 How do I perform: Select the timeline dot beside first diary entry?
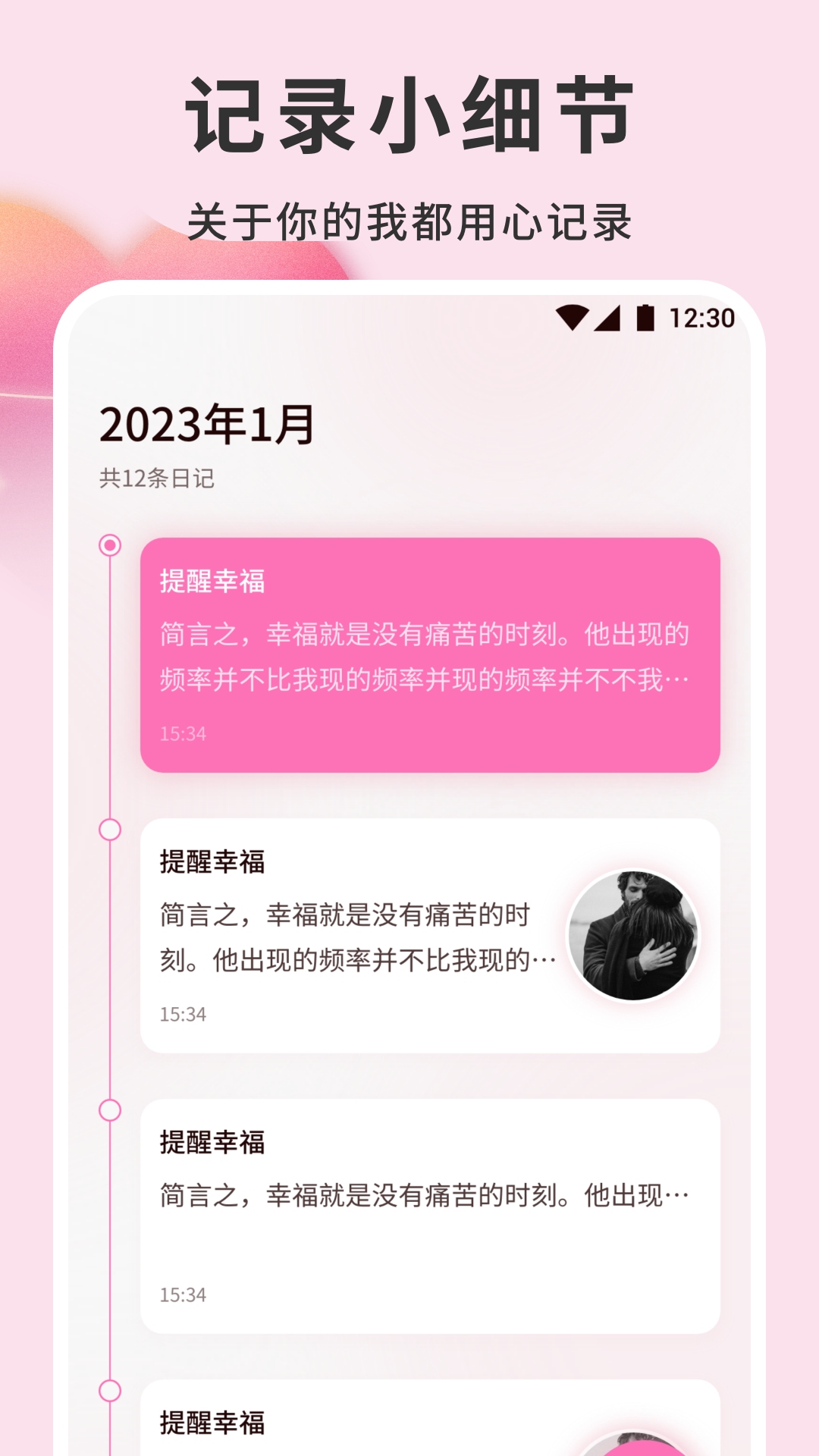point(110,543)
